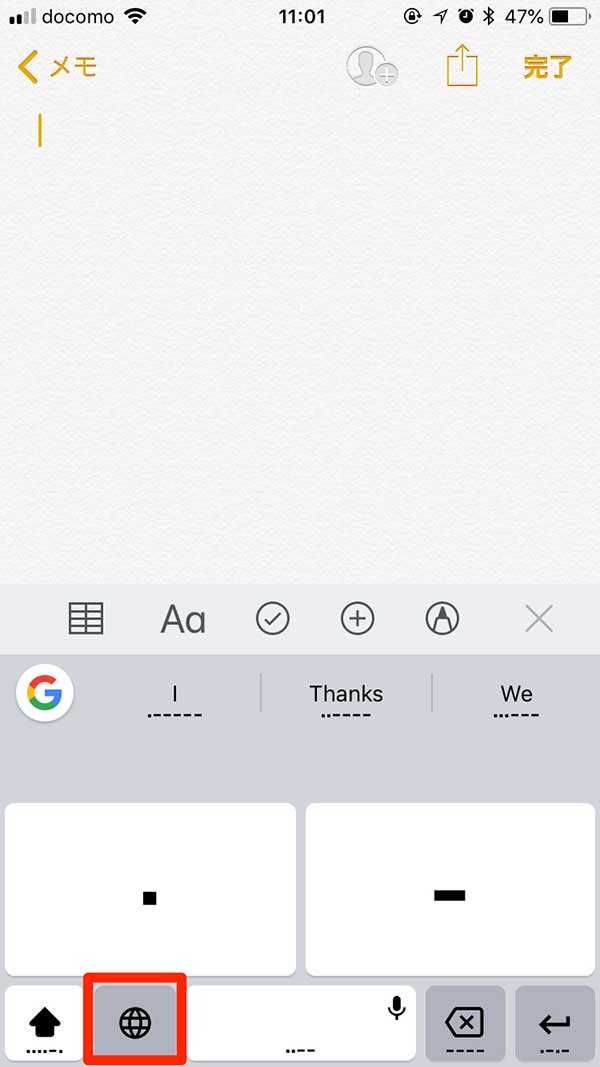Switch keyboards with the globe key

coord(135,1023)
